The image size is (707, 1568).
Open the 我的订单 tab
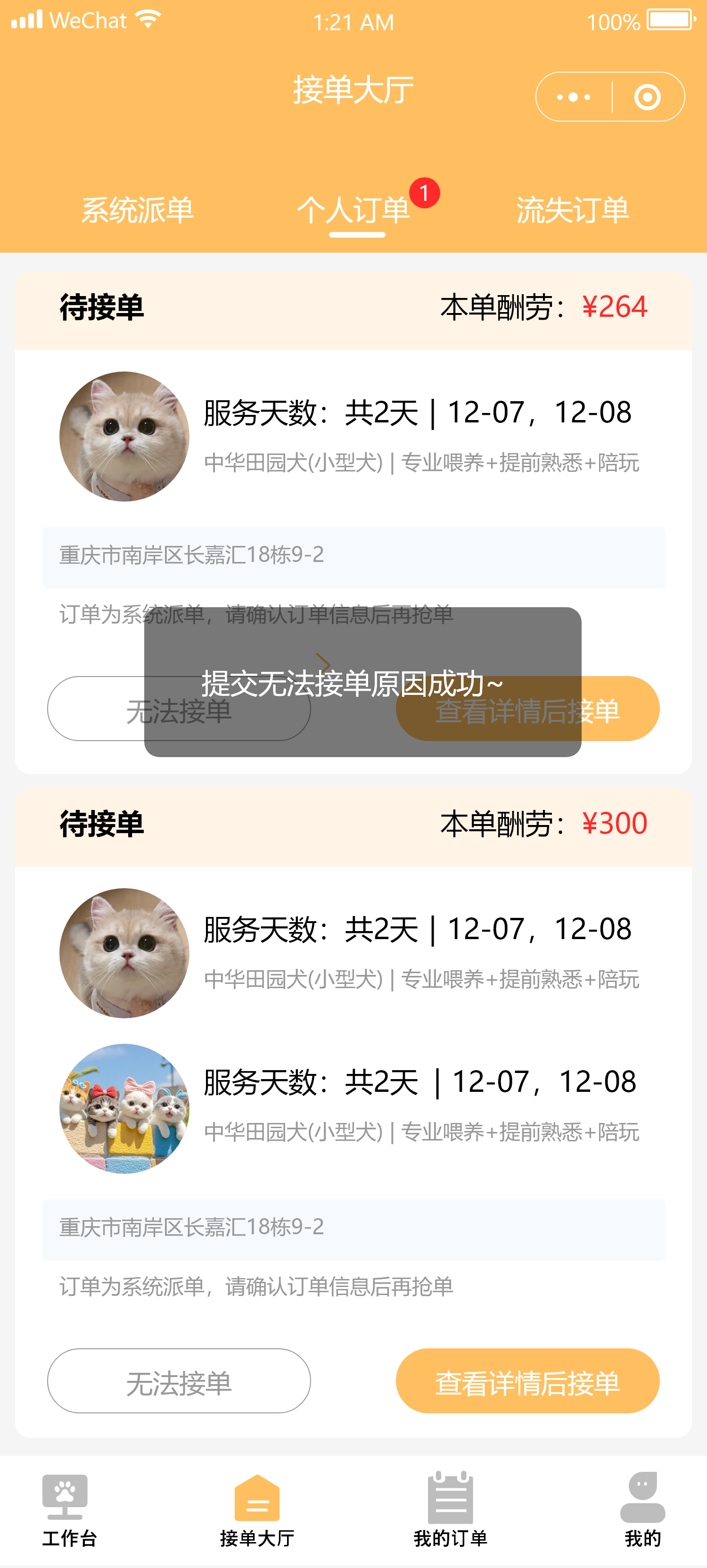(450, 1510)
